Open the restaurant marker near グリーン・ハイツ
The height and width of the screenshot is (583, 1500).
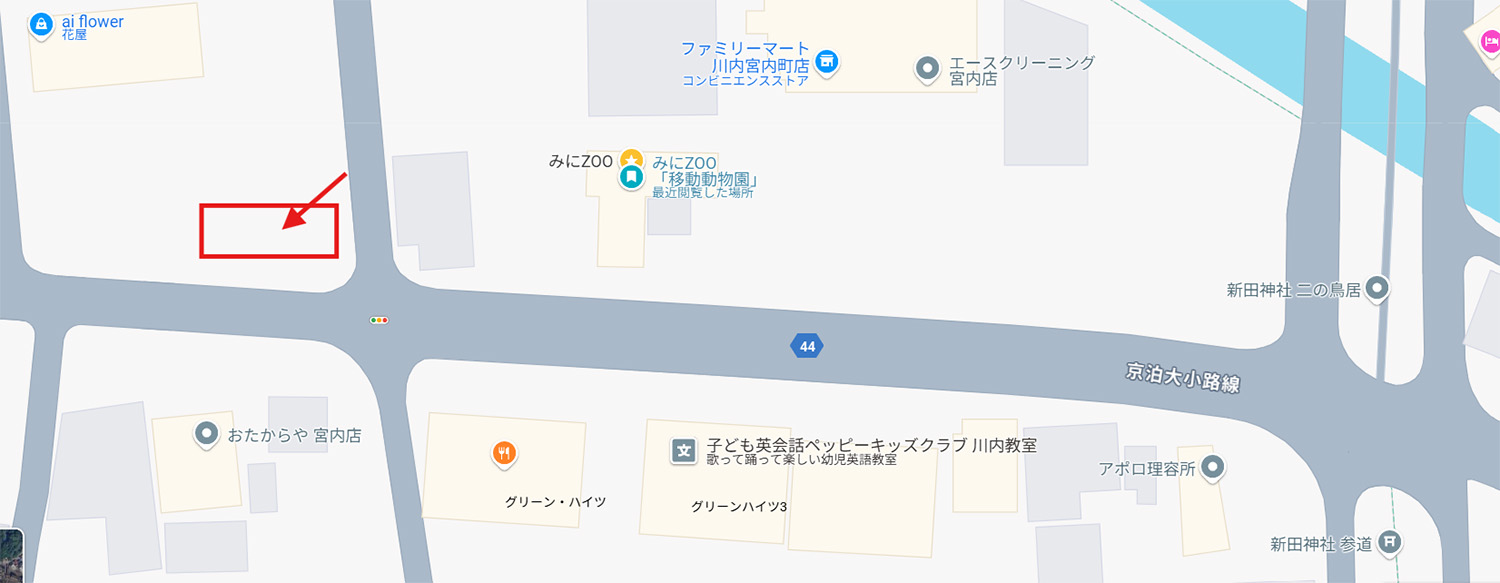[x=505, y=454]
